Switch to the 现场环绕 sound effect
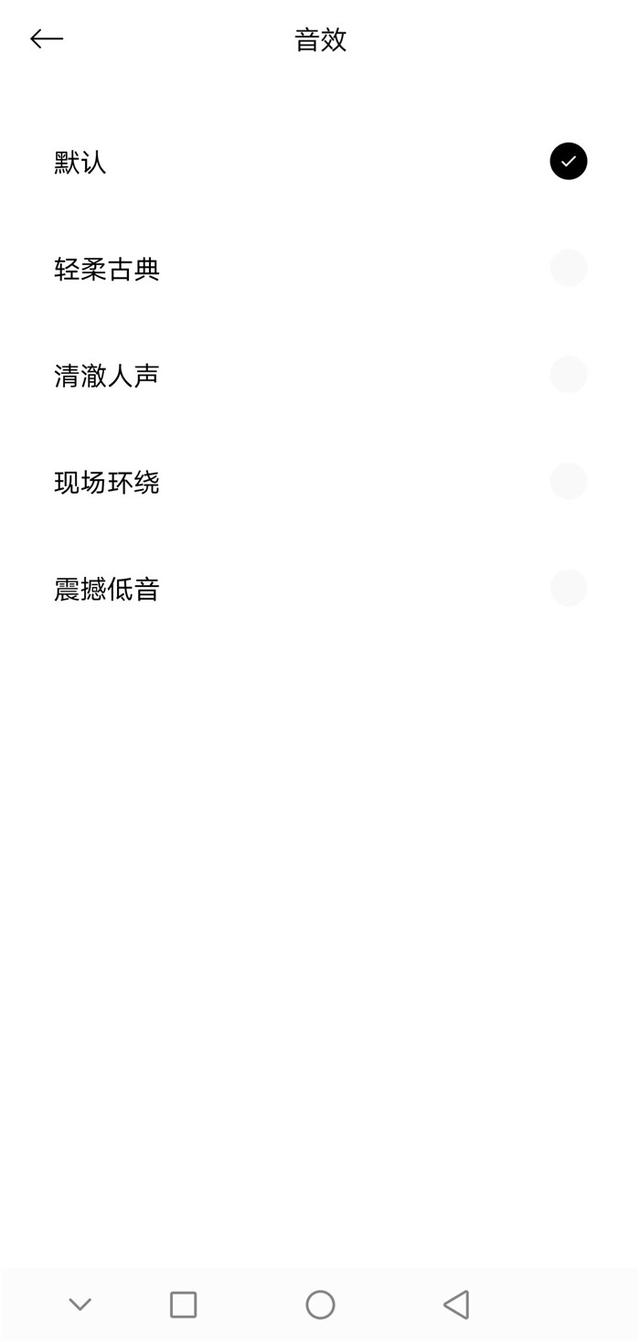 [320, 482]
